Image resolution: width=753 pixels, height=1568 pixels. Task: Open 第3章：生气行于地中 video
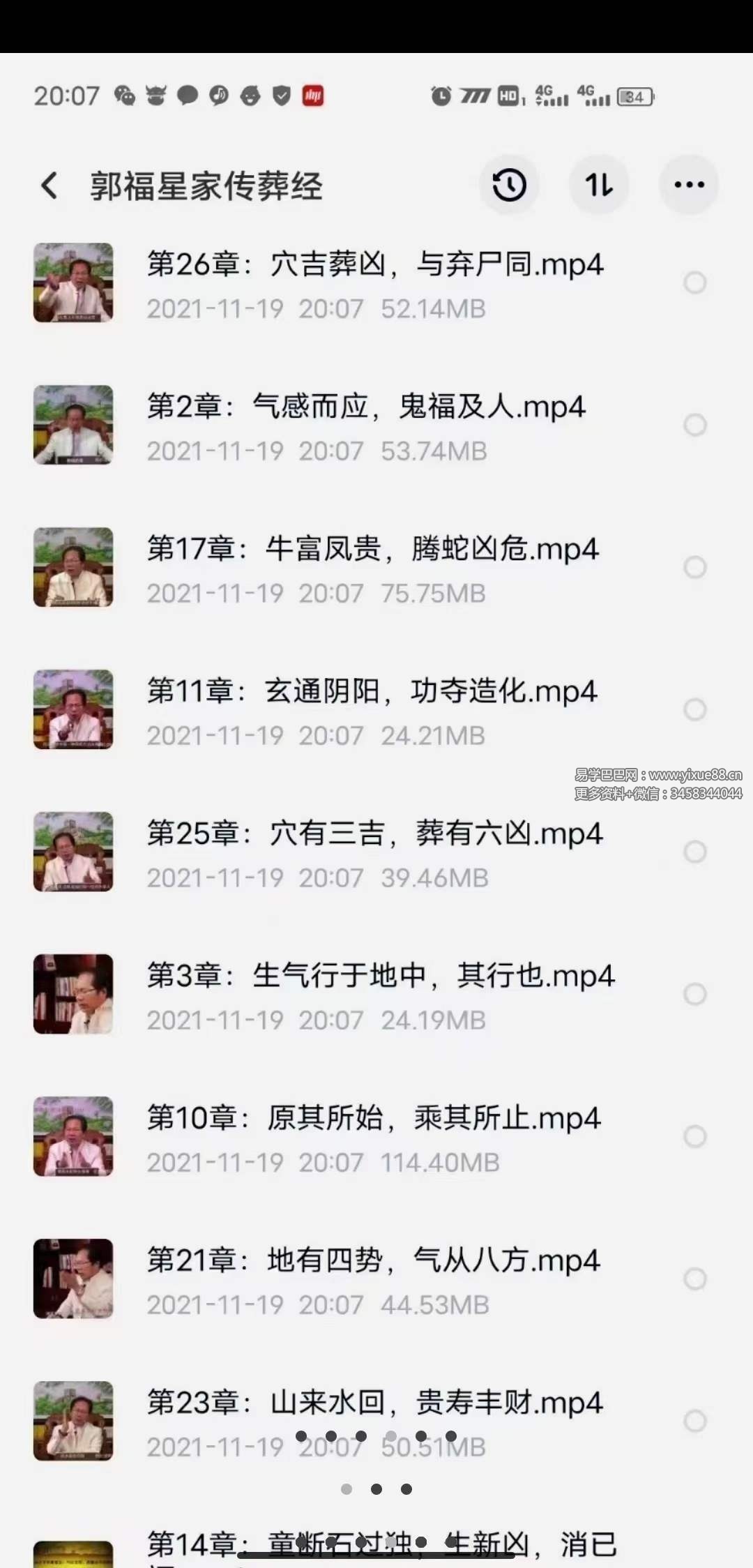click(380, 977)
